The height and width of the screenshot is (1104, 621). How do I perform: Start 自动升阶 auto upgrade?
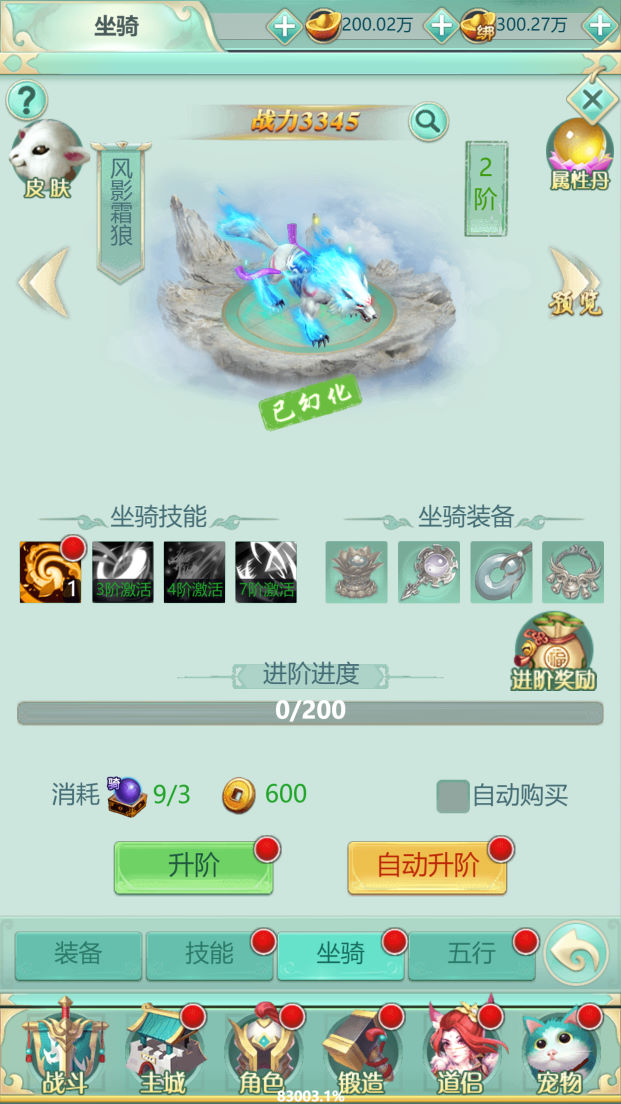pos(427,866)
